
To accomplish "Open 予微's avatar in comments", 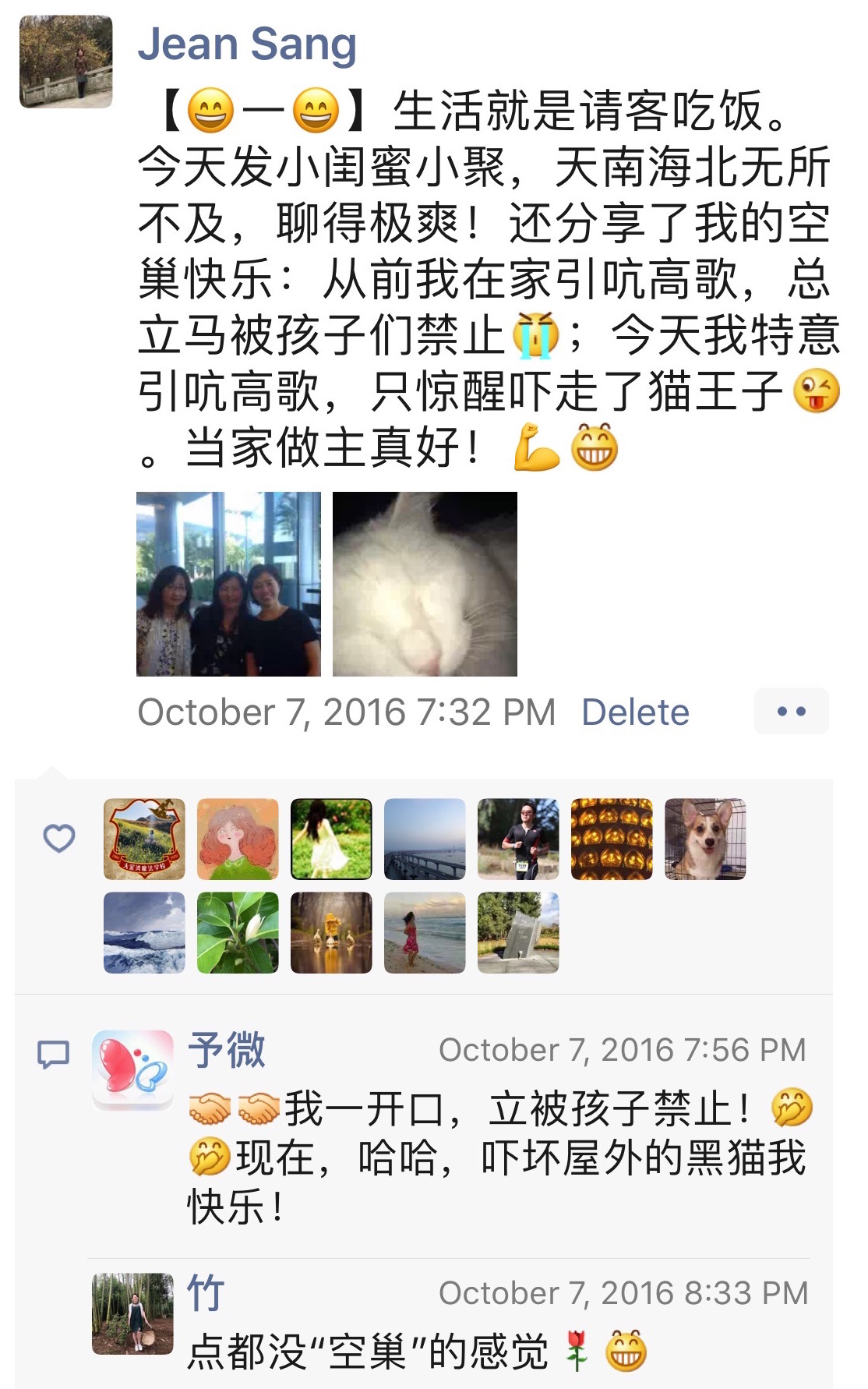I will [132, 1069].
